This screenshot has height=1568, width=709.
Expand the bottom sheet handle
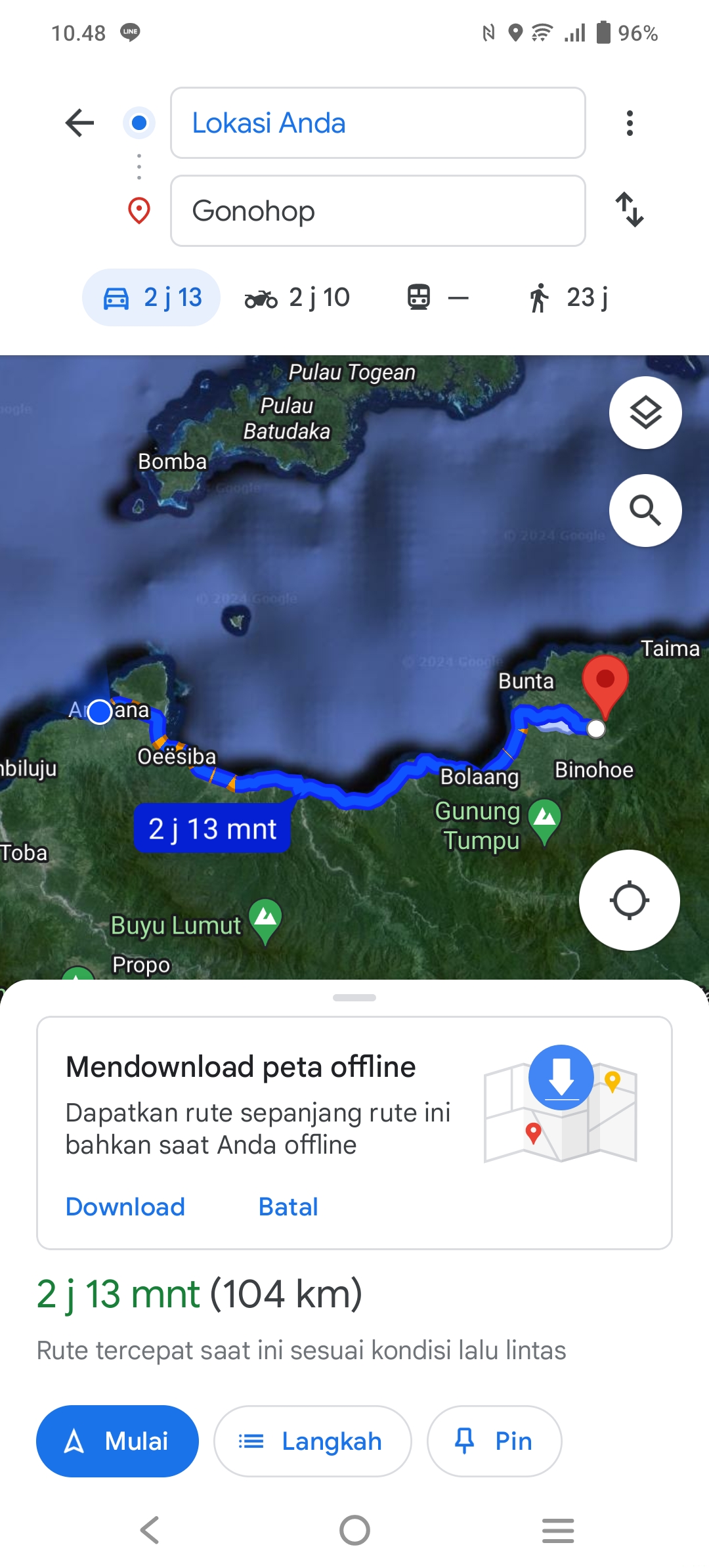click(x=354, y=997)
